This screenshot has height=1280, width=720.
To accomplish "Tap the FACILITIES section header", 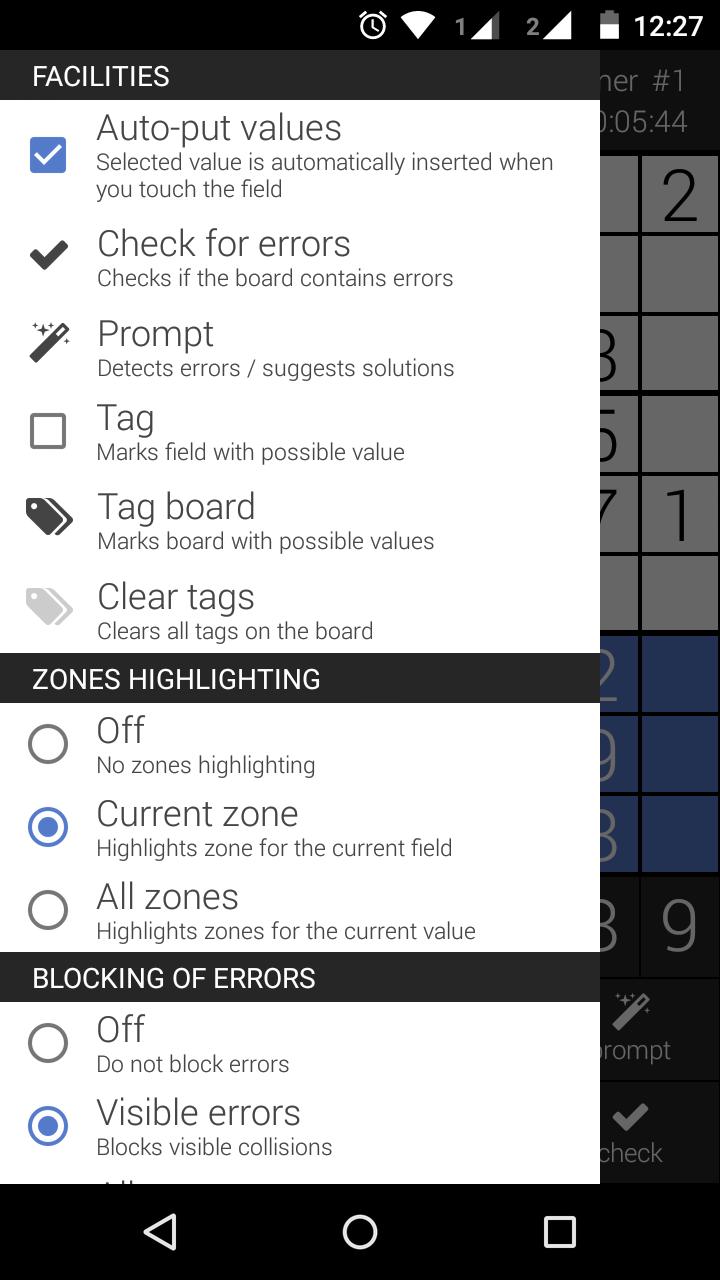I will pos(100,75).
